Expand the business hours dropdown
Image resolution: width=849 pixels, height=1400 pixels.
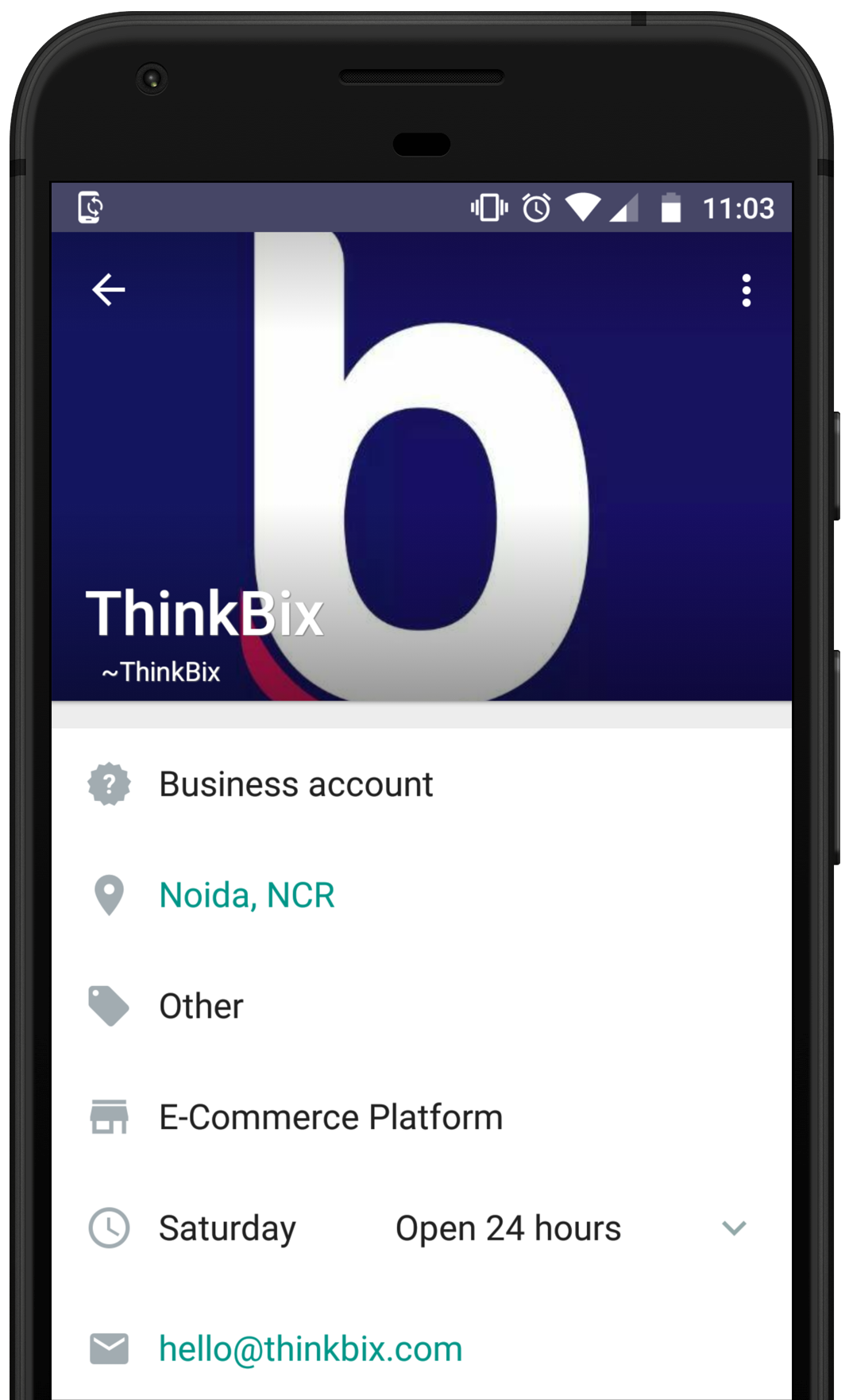pyautogui.click(x=734, y=1228)
